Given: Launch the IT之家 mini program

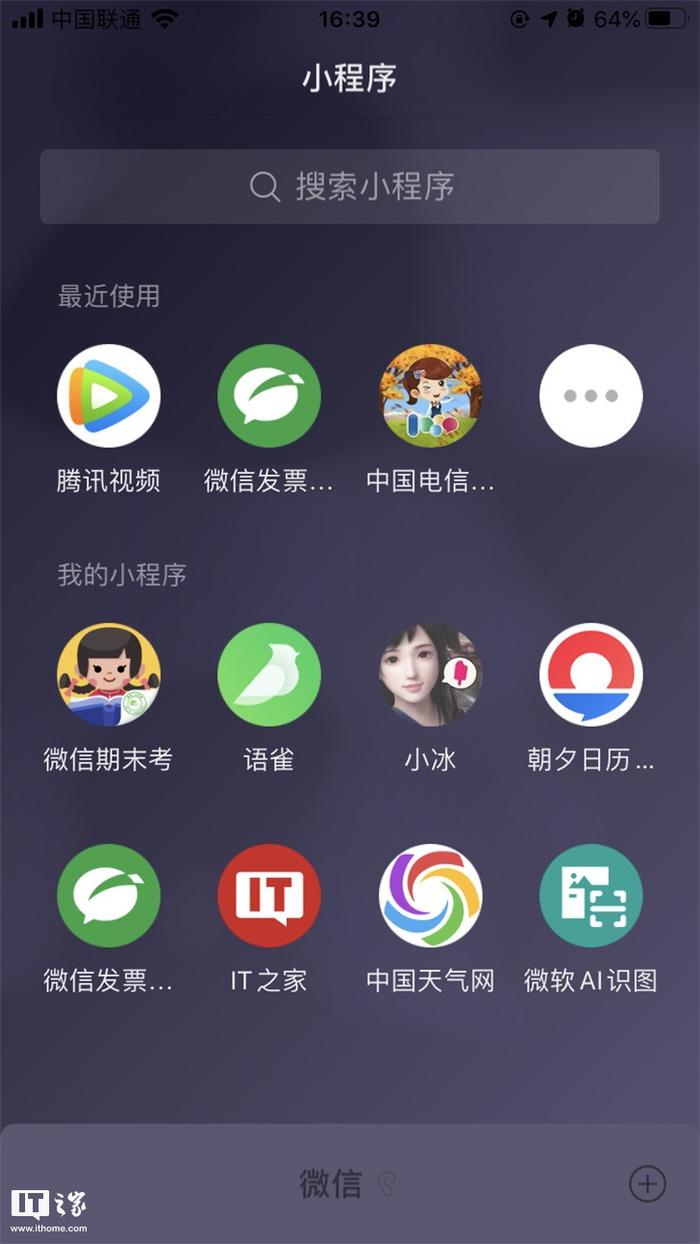Looking at the screenshot, I should [x=269, y=896].
